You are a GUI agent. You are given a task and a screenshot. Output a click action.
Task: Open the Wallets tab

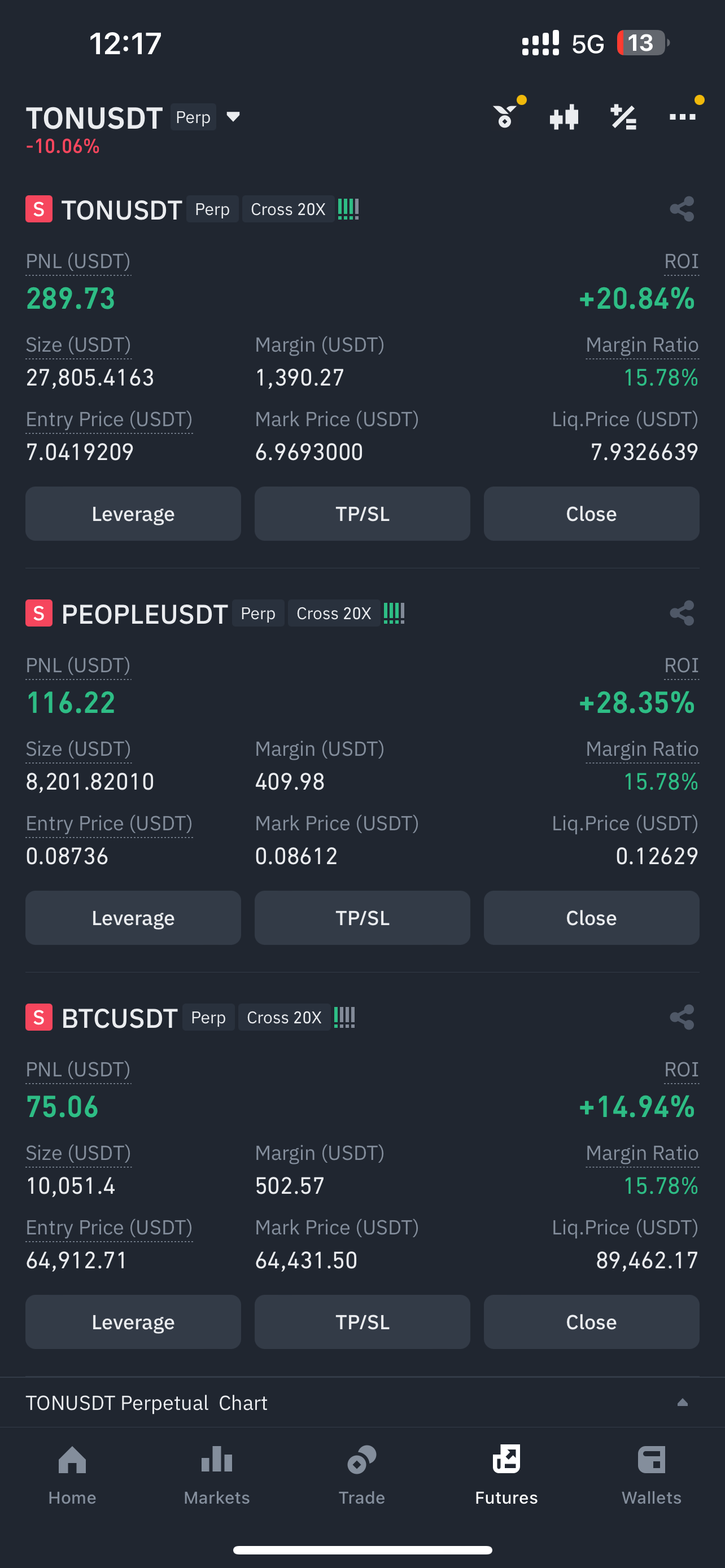click(x=652, y=1475)
